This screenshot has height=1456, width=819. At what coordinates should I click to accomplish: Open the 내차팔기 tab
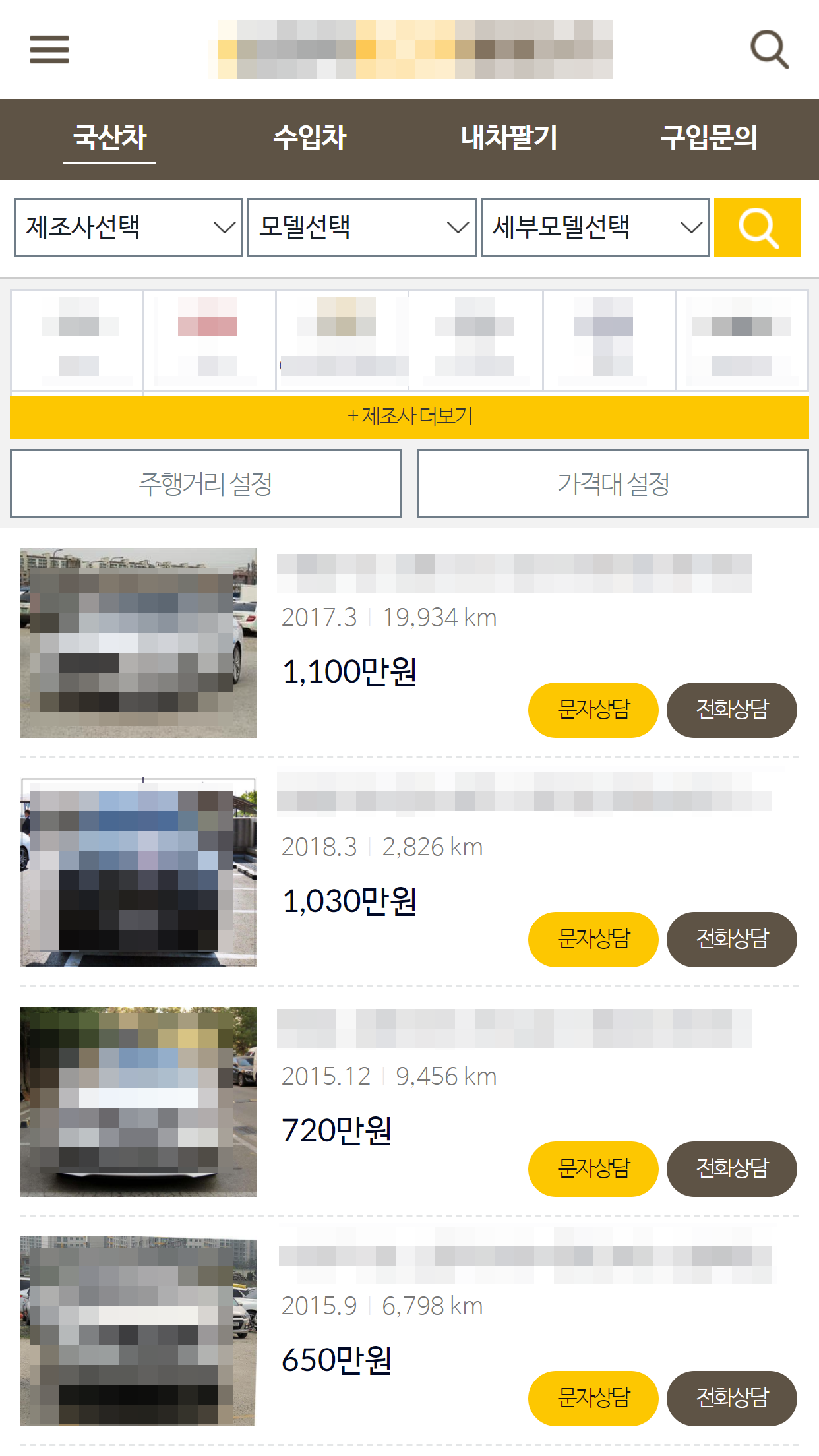pyautogui.click(x=509, y=138)
